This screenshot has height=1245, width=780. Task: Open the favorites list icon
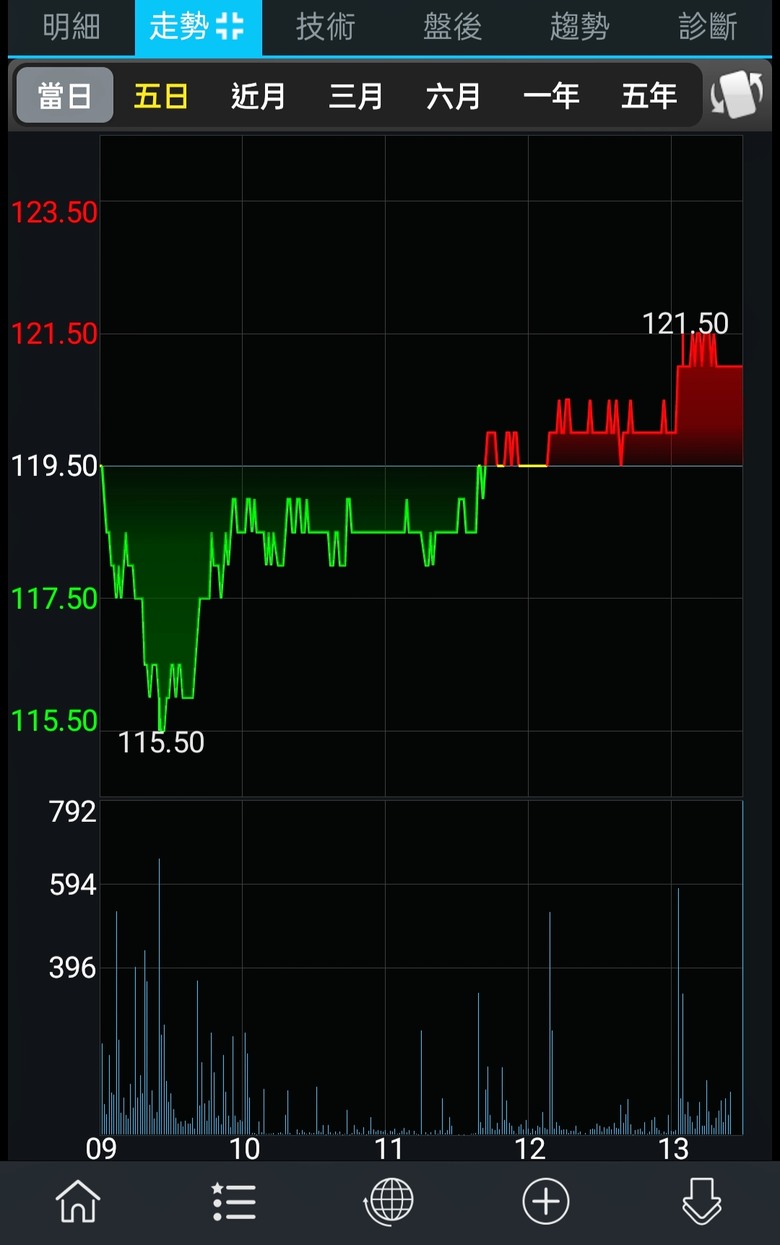point(234,1201)
